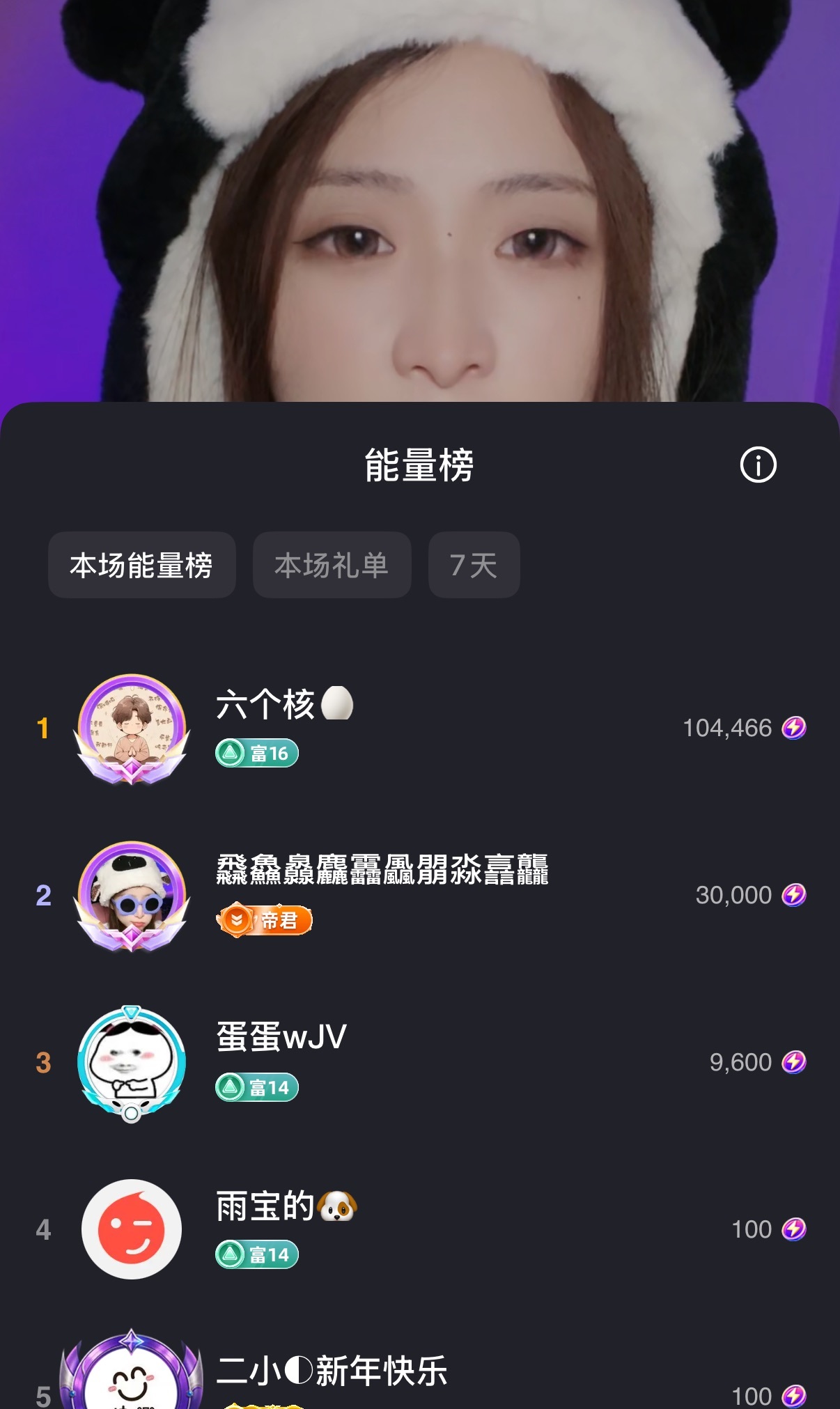Viewport: 840px width, 1409px height.
Task: Click the lightning icon beside 9,600
Action: point(795,1062)
